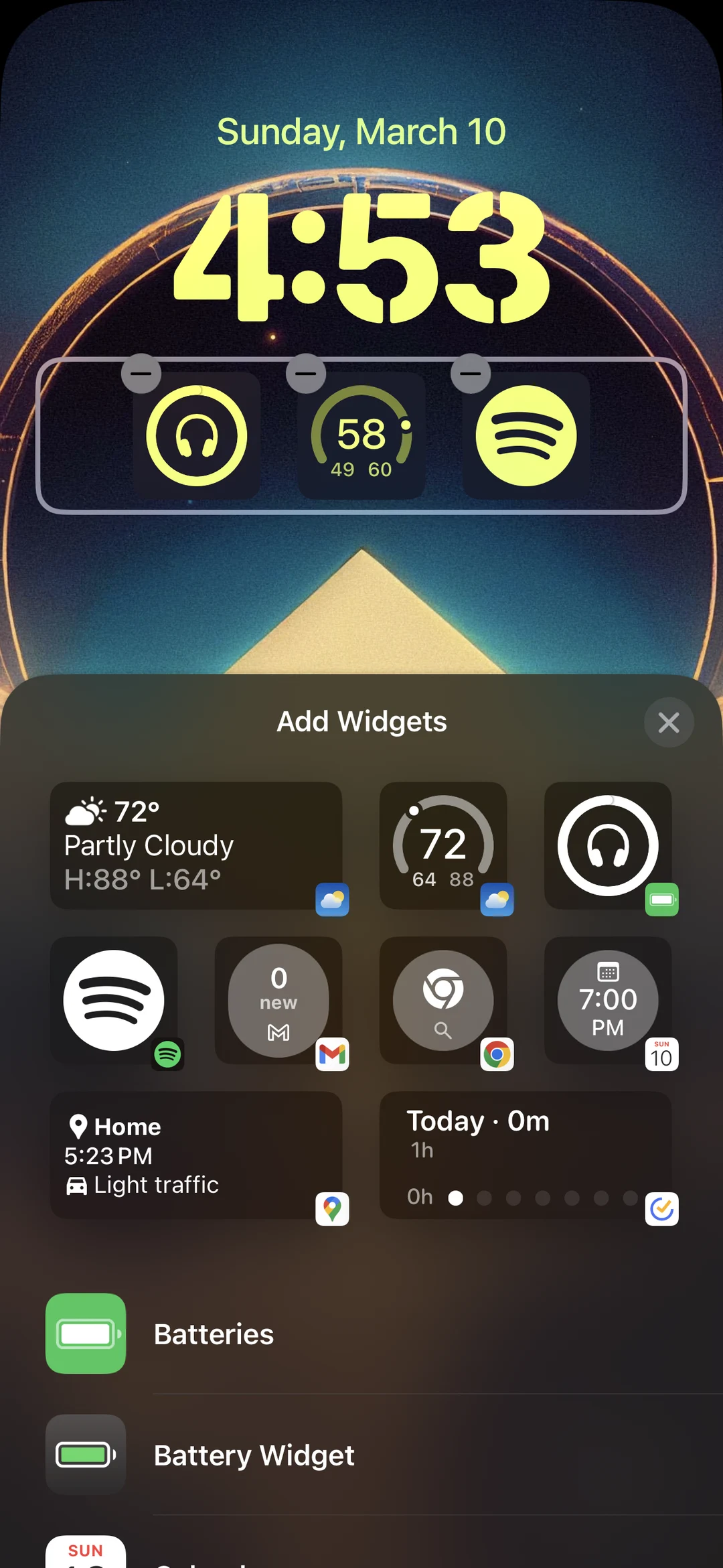Select the Partly Cloudy weather widget
Image resolution: width=723 pixels, height=1568 pixels.
(x=197, y=846)
